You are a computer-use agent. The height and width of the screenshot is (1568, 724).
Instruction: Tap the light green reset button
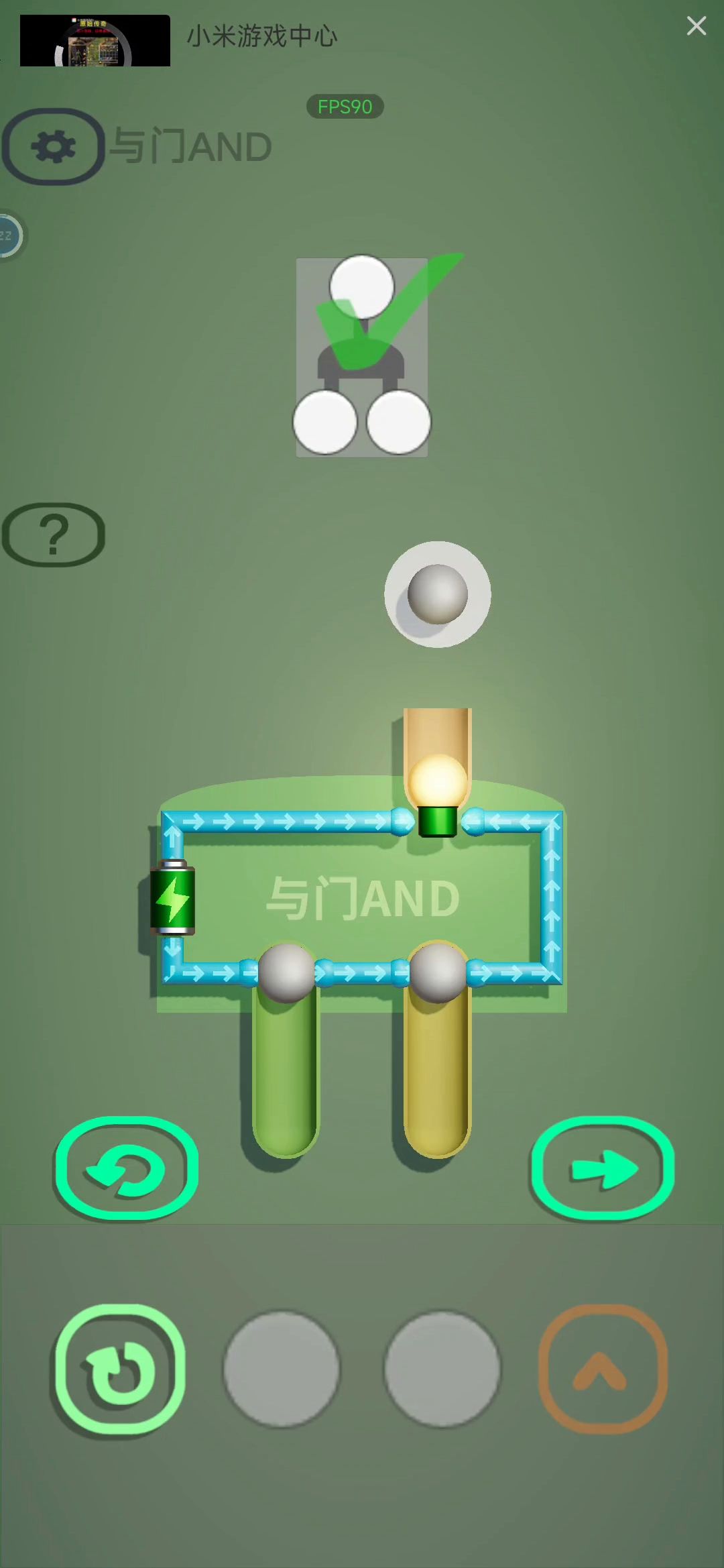pyautogui.click(x=119, y=1370)
